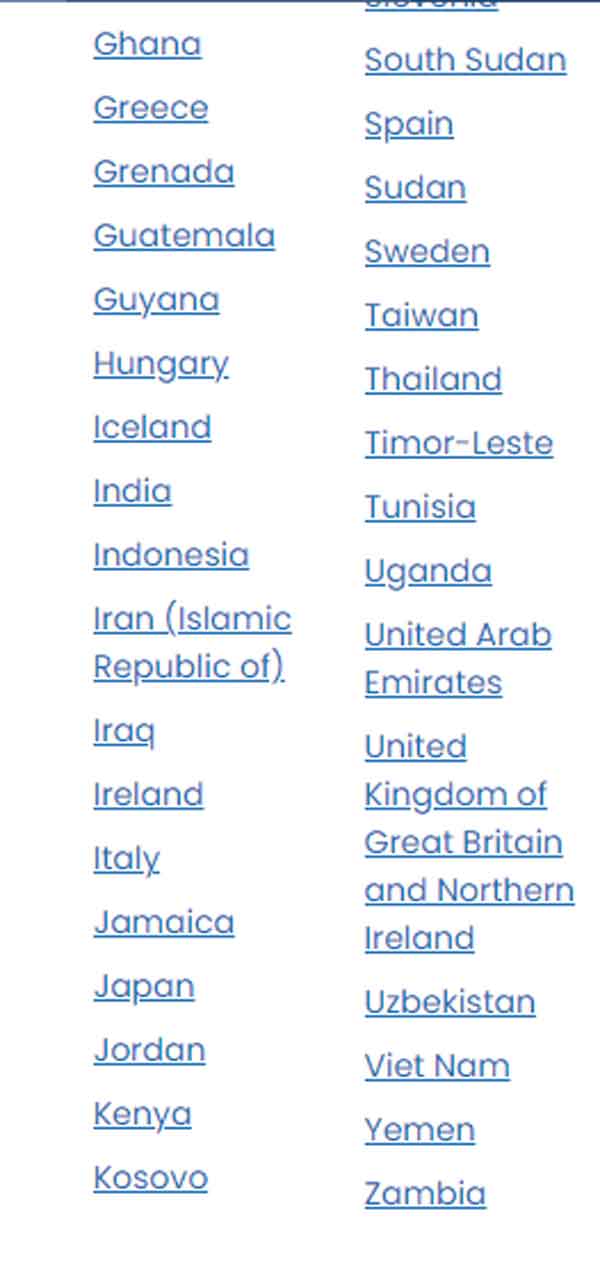Open the Kosovo page
Image resolution: width=600 pixels, height=1273 pixels.
click(150, 1178)
